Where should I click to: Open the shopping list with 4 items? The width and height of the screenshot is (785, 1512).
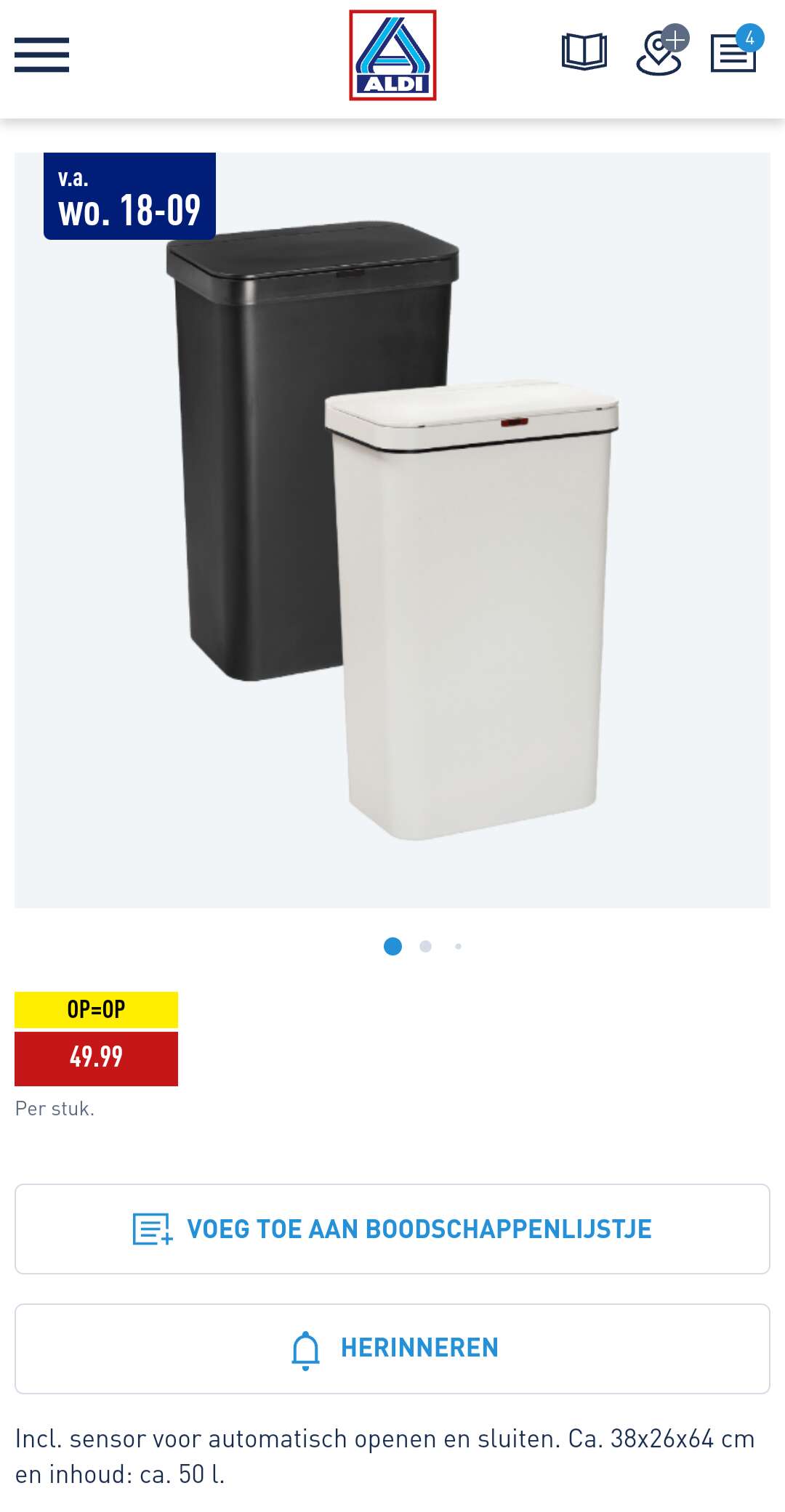click(736, 49)
